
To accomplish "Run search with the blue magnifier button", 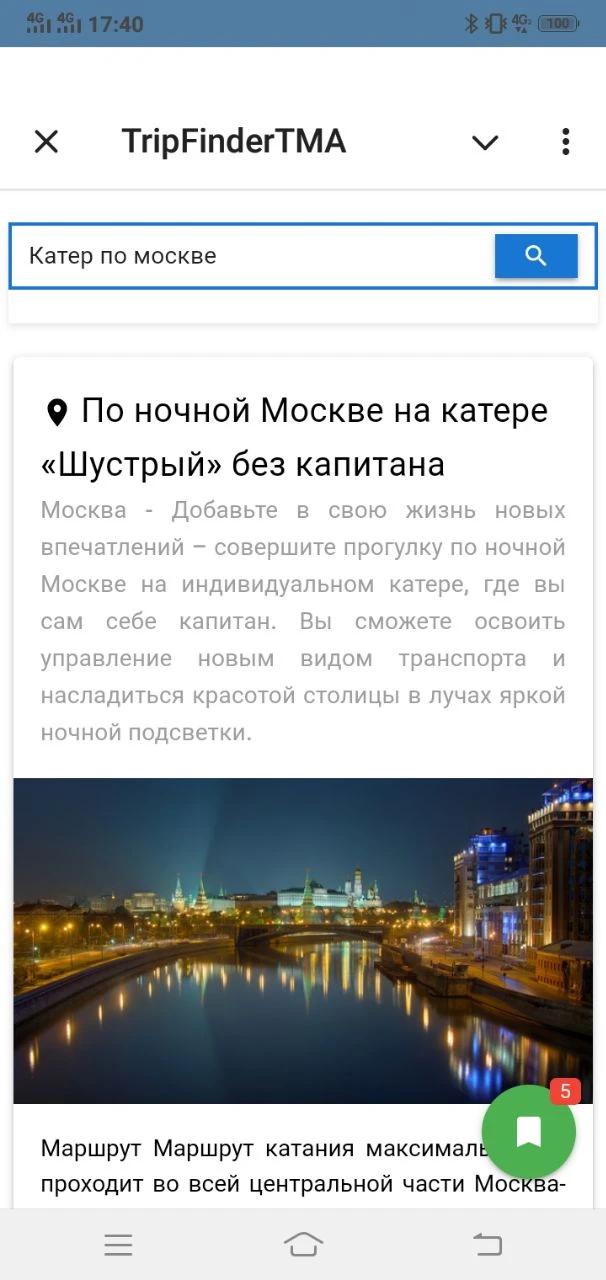I will click(536, 256).
